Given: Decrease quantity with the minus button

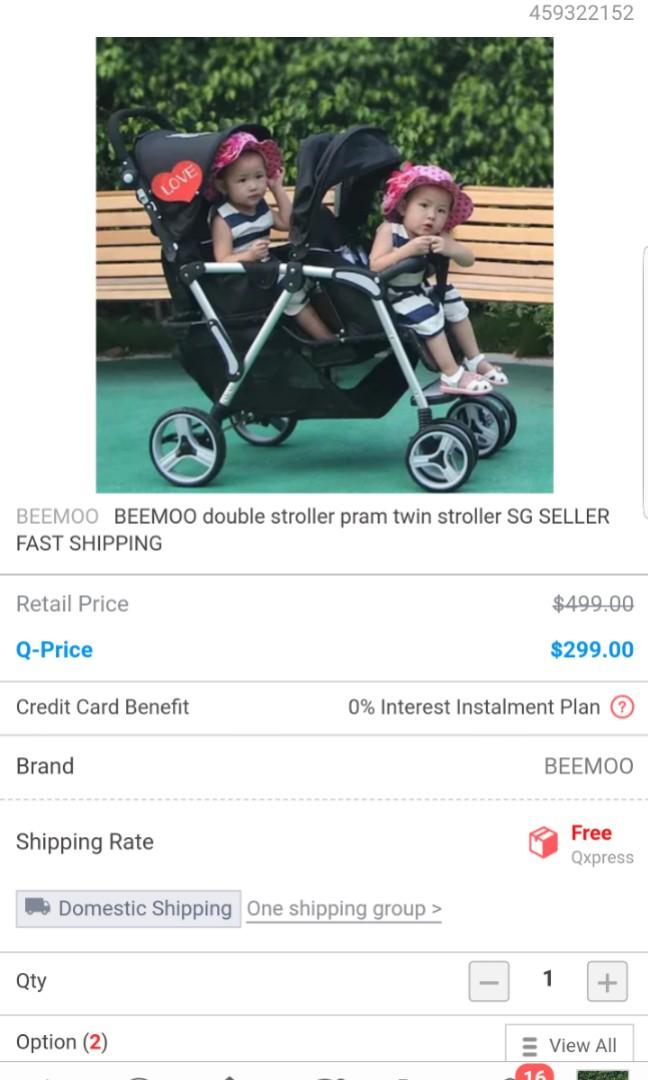Looking at the screenshot, I should pos(488,981).
